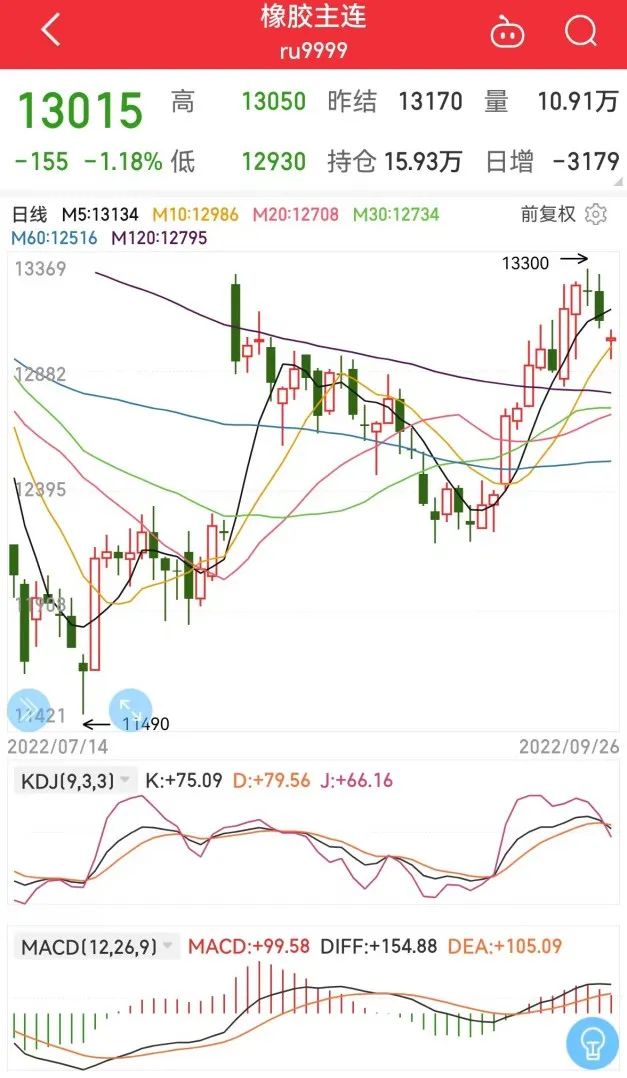The image size is (627, 1078).
Task: Expand the quote details caret under 日增
Action: tap(619, 182)
